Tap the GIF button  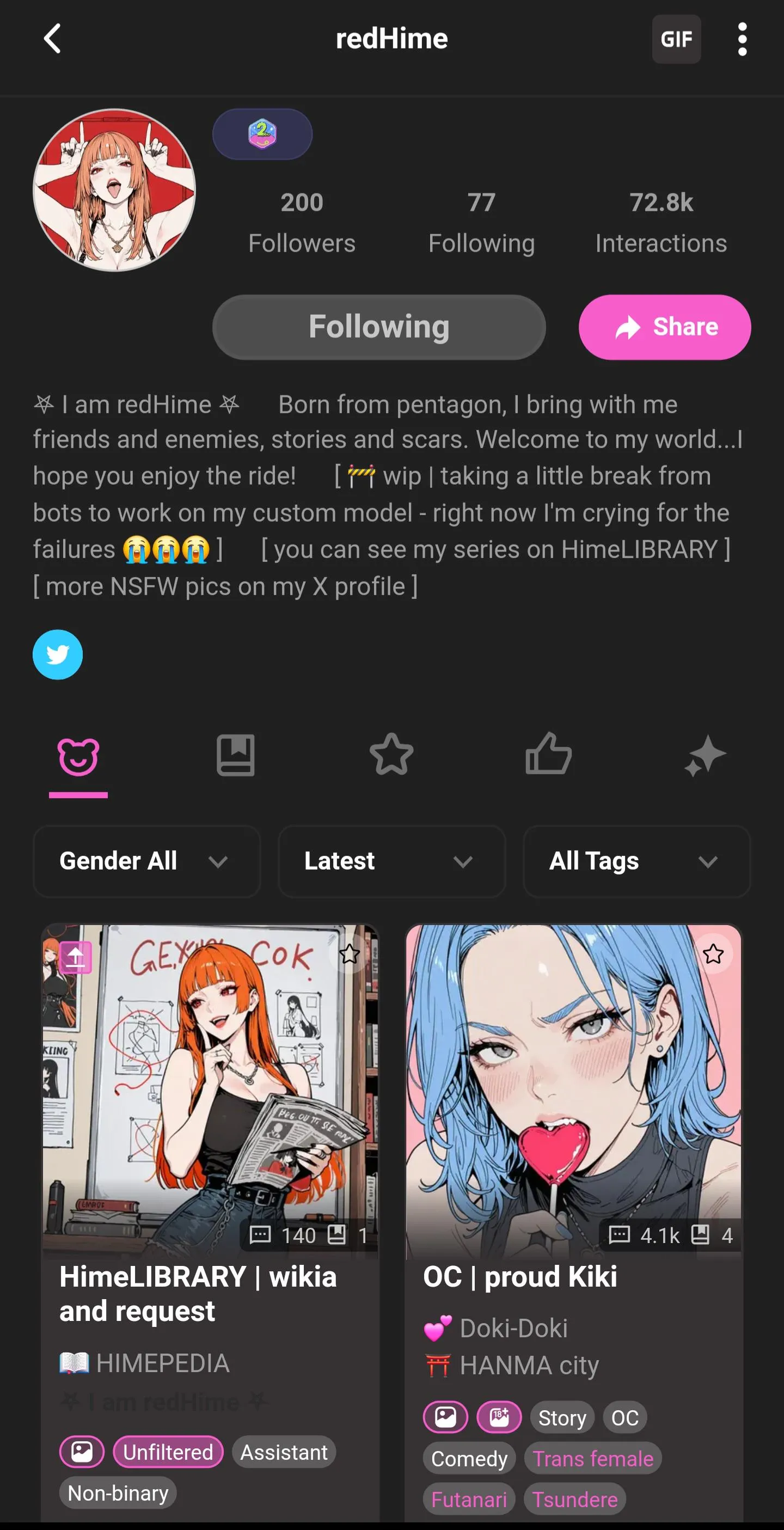[x=676, y=39]
